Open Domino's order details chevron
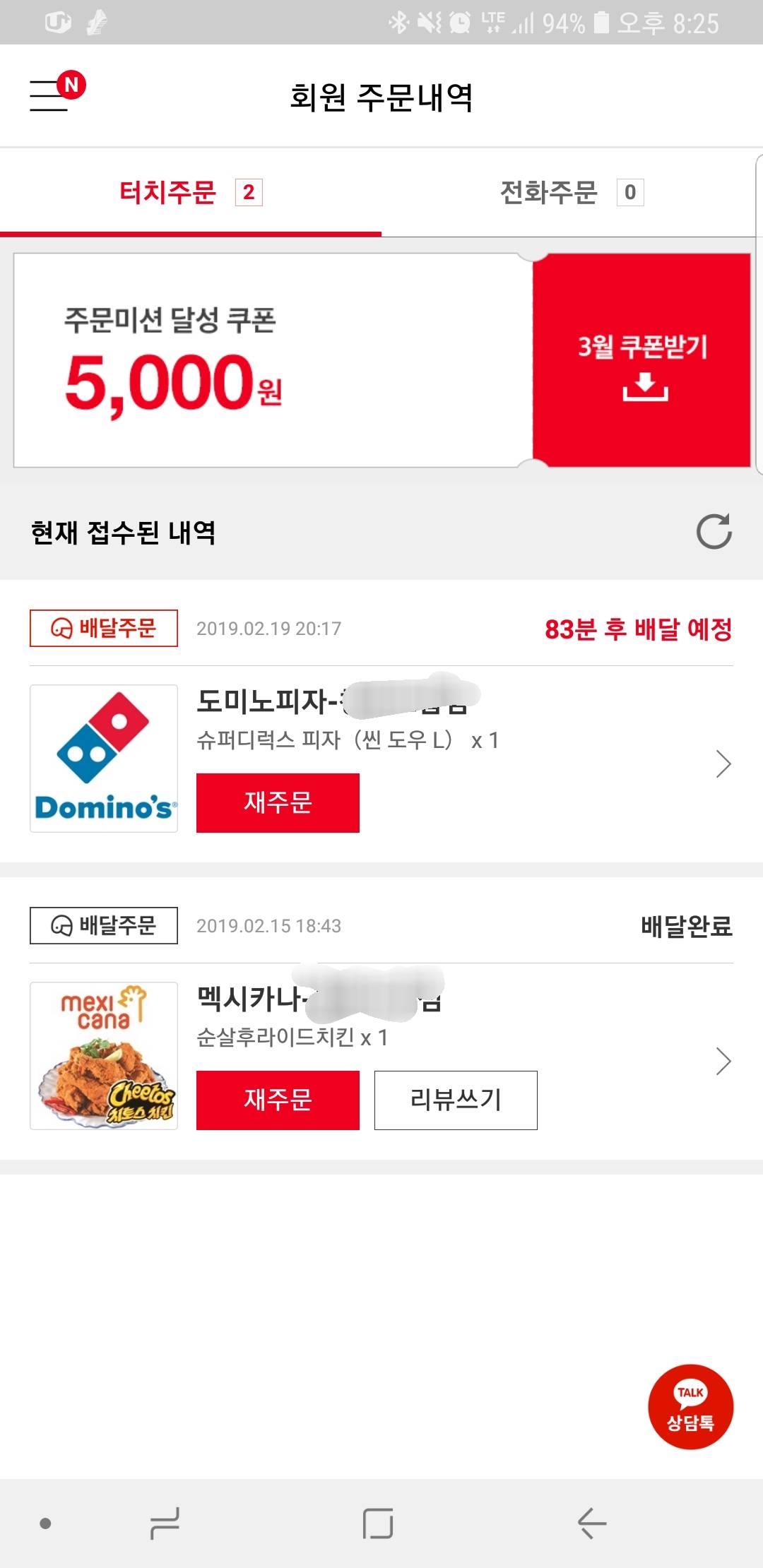763x1568 pixels. 723,764
